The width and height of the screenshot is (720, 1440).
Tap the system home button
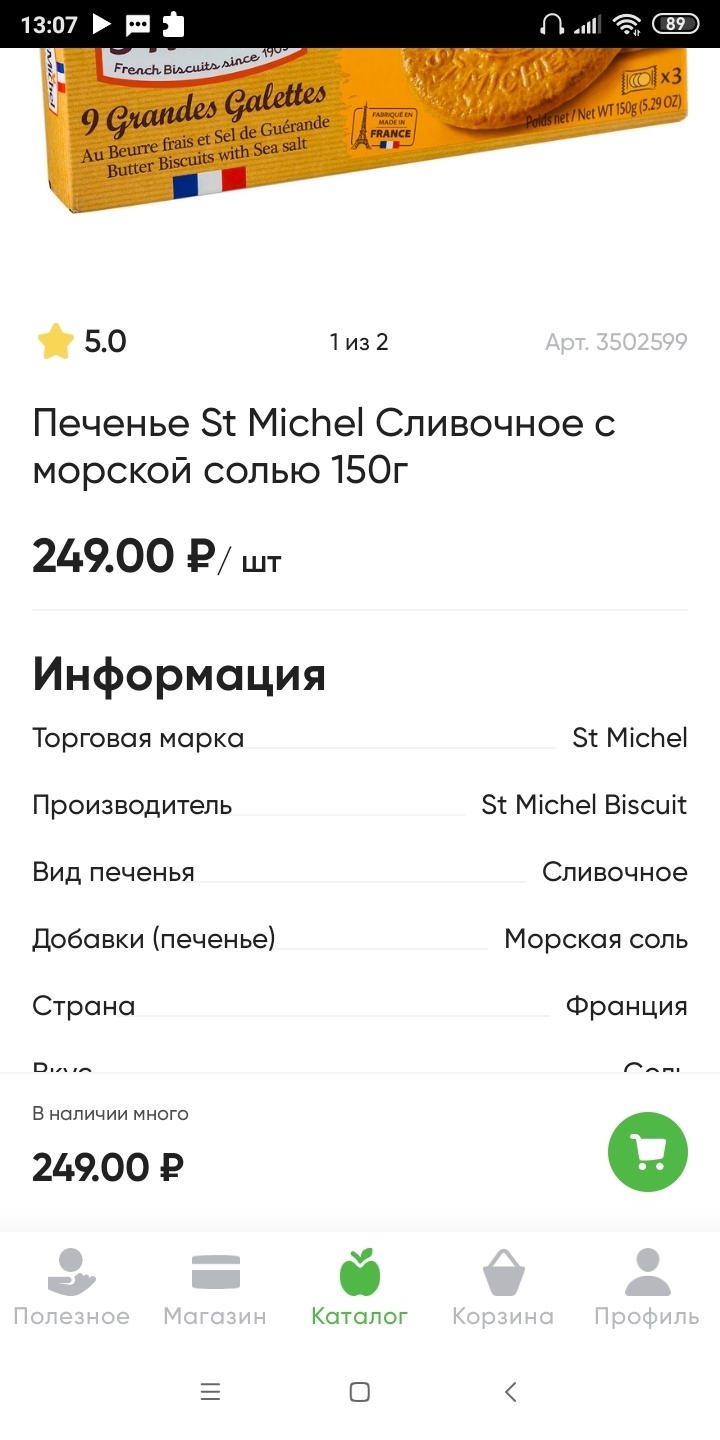coord(360,1392)
